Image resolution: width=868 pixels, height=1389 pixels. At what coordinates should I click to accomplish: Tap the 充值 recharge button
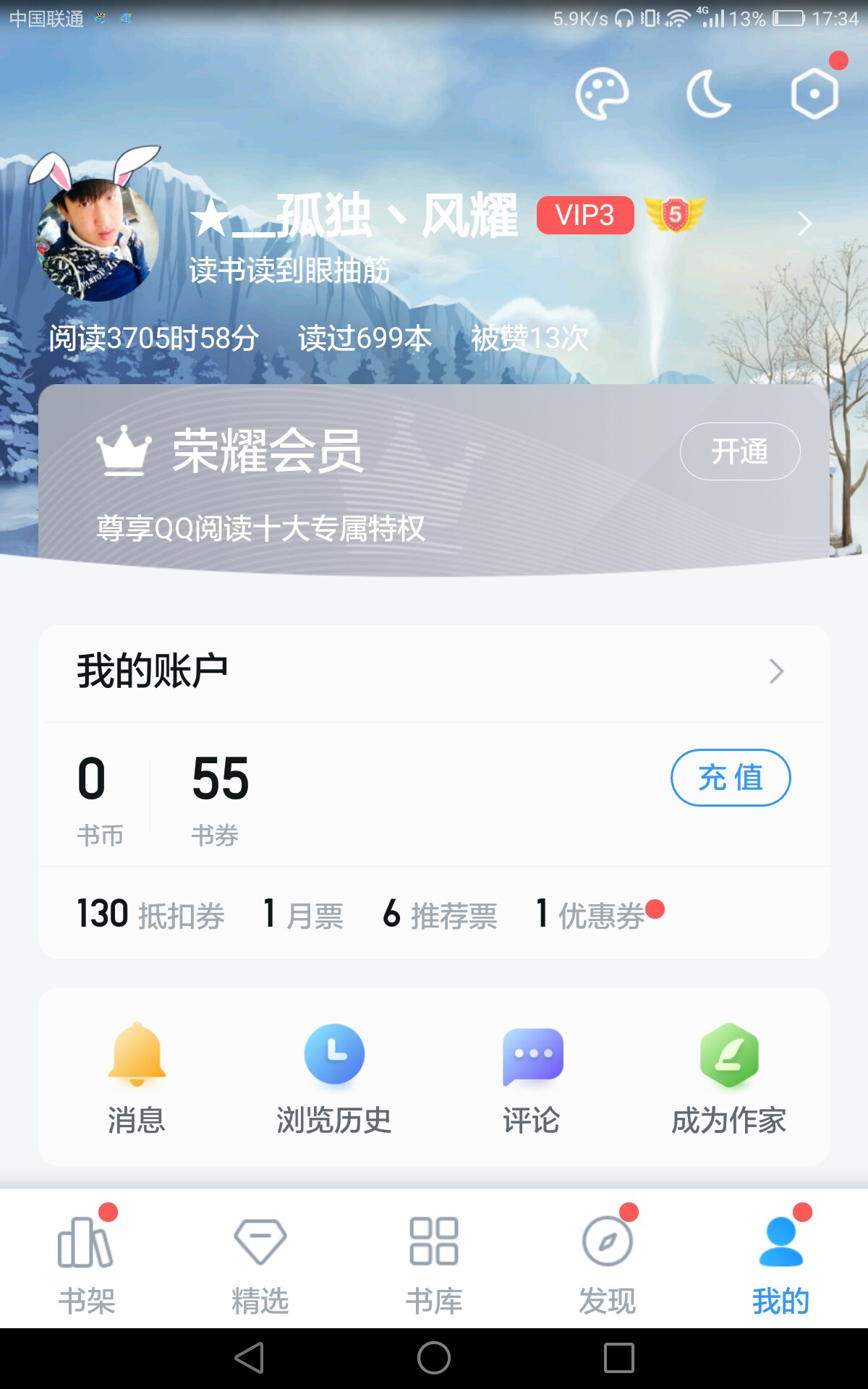731,778
